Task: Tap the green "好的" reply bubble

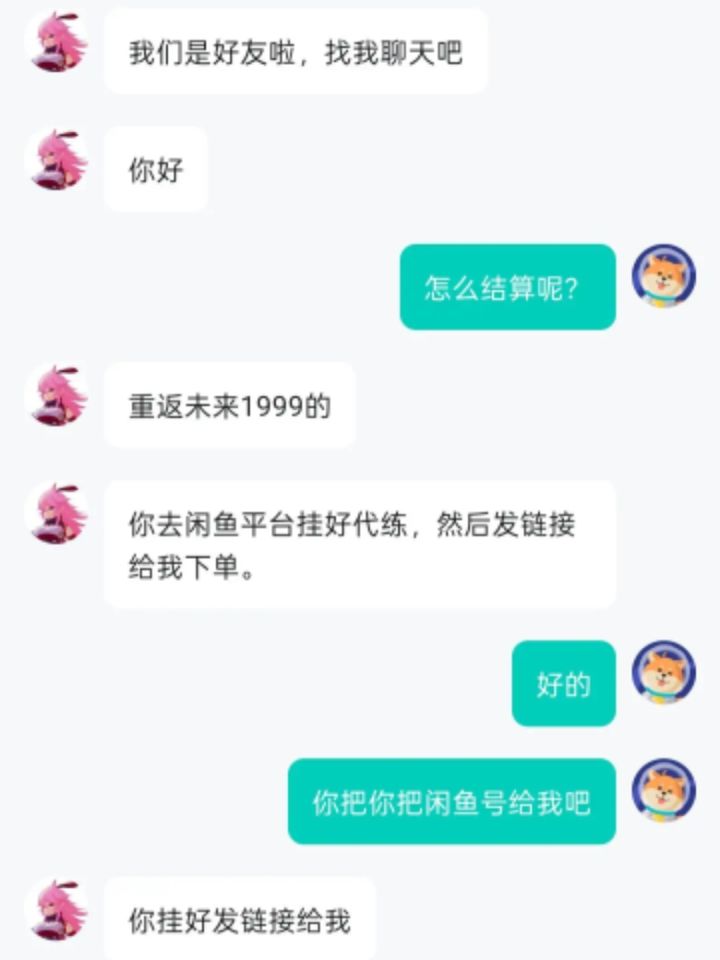Action: tap(562, 685)
